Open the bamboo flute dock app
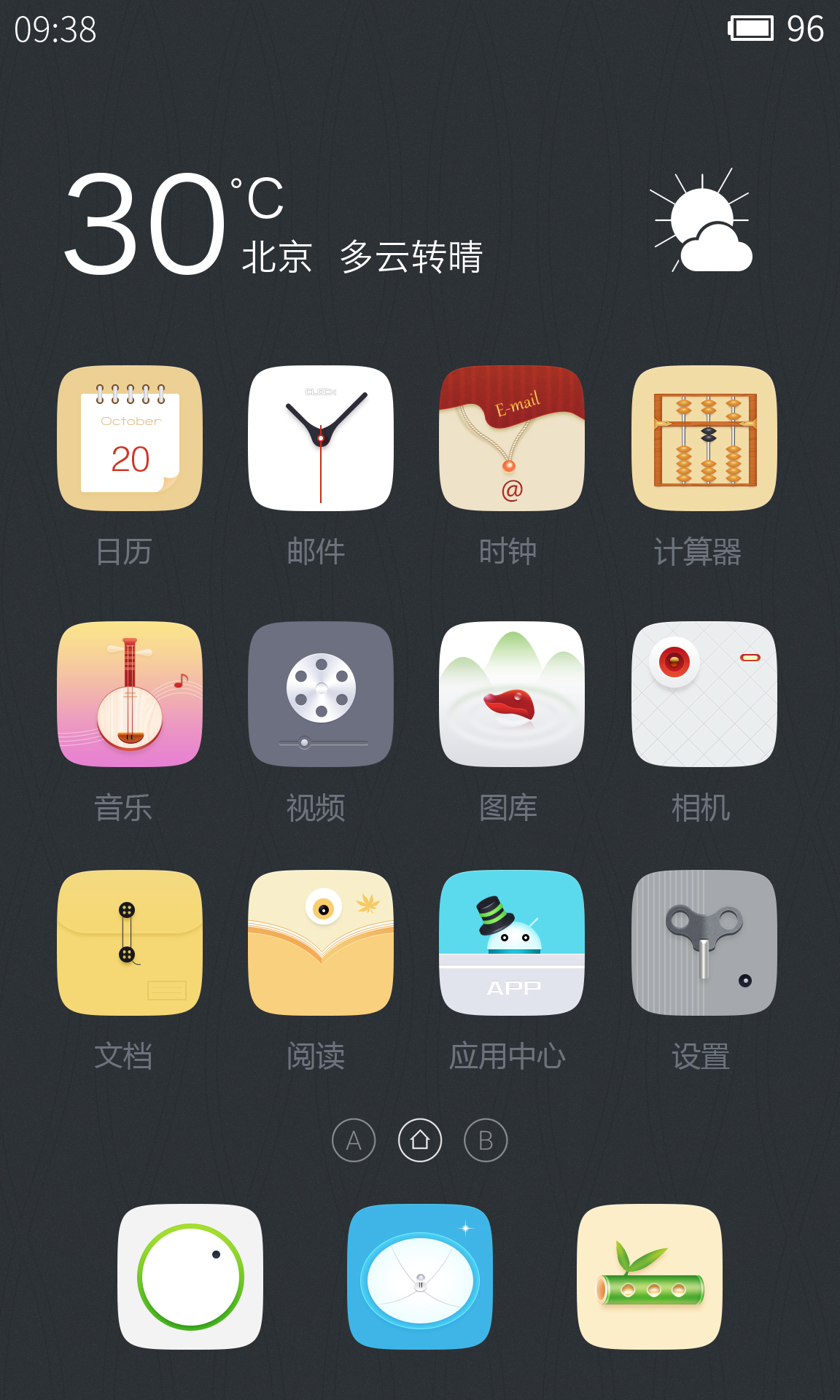Image resolution: width=840 pixels, height=1400 pixels. click(650, 1277)
